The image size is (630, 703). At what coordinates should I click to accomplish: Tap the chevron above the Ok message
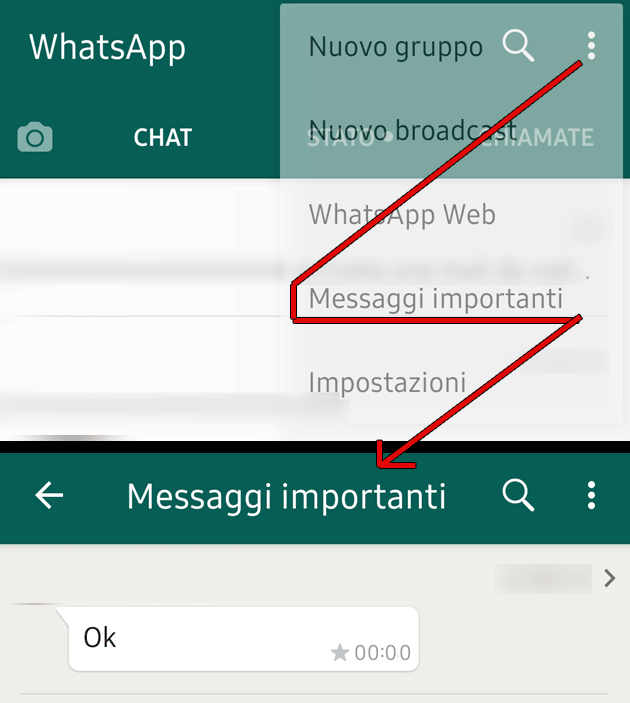point(610,578)
